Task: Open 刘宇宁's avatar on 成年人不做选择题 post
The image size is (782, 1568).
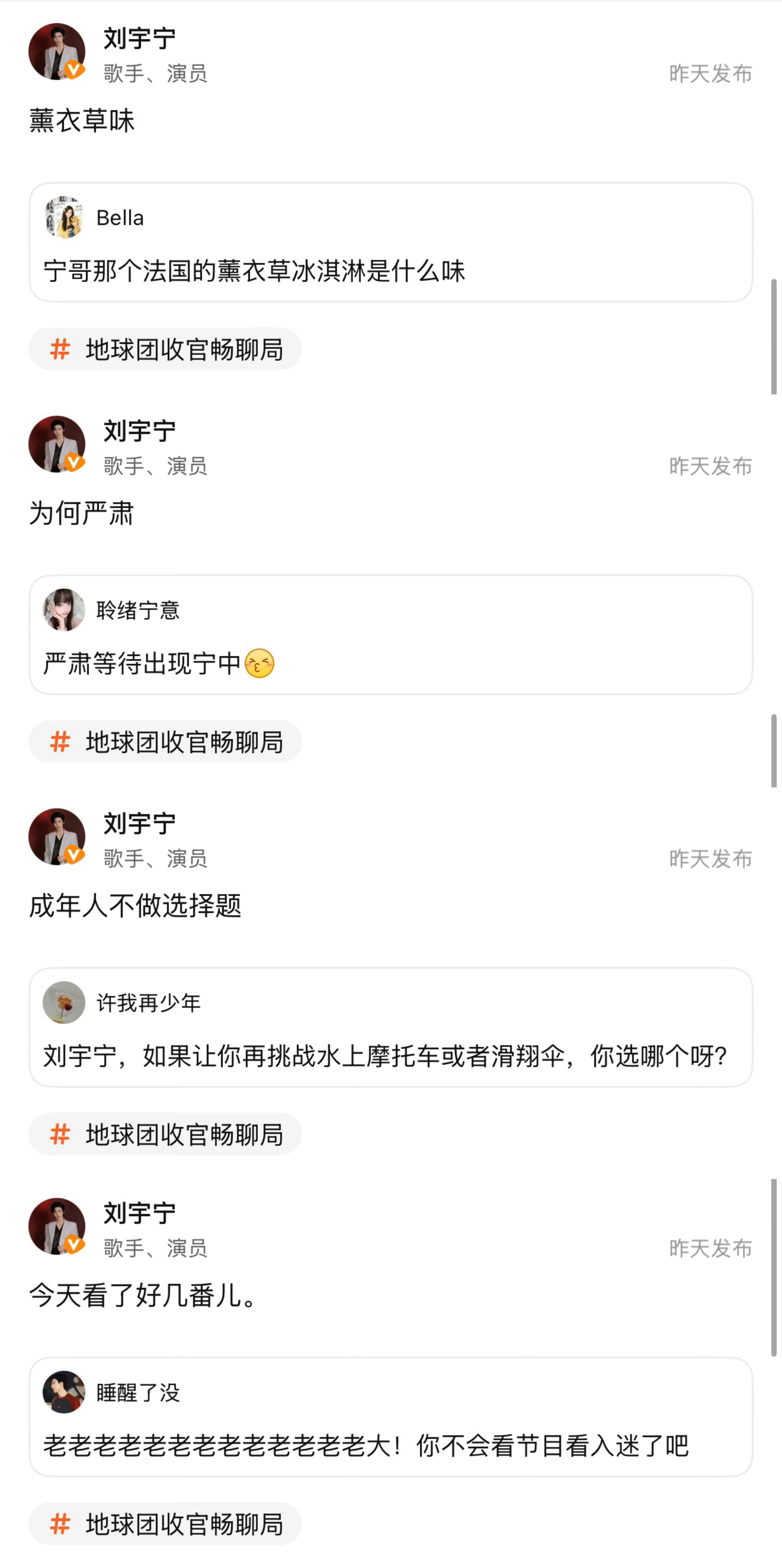Action: [x=57, y=837]
